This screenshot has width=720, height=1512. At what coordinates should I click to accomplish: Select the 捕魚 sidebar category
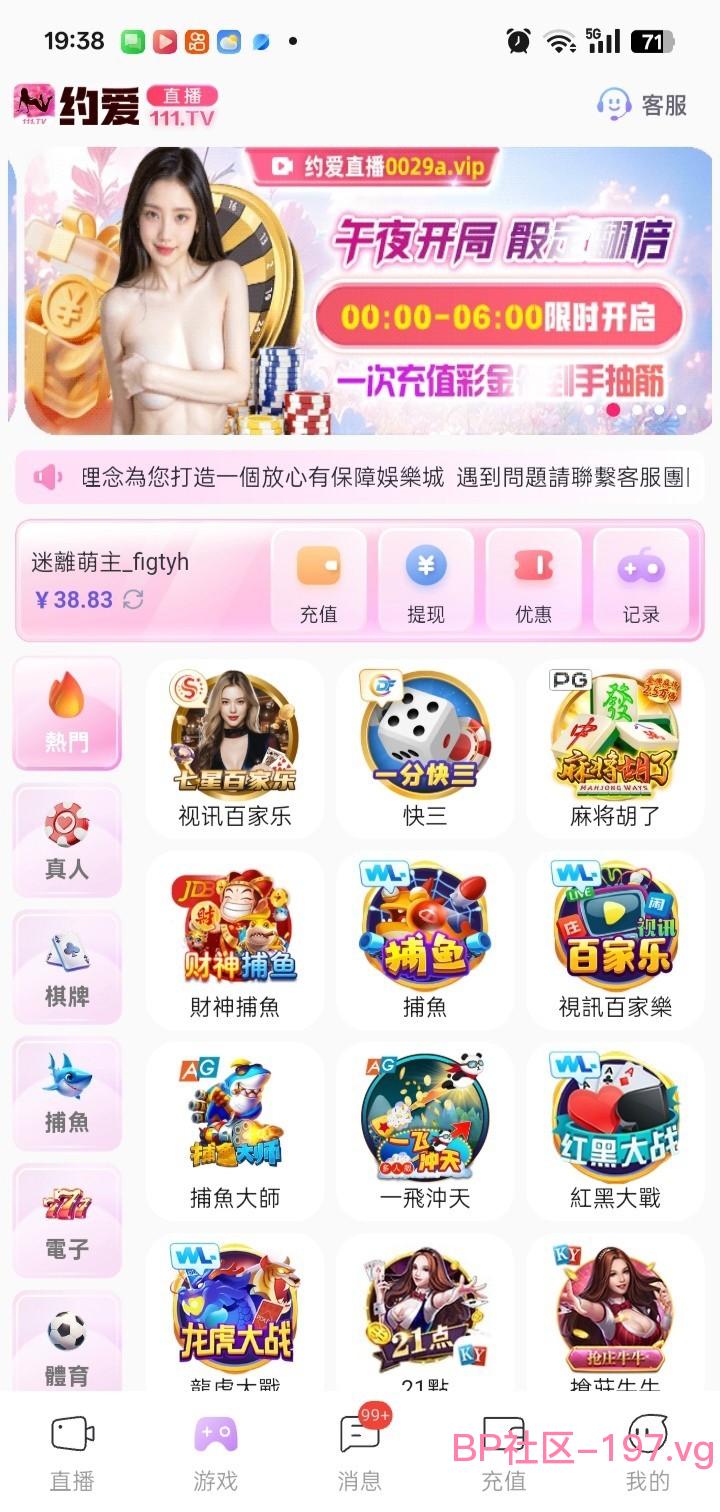(67, 1094)
